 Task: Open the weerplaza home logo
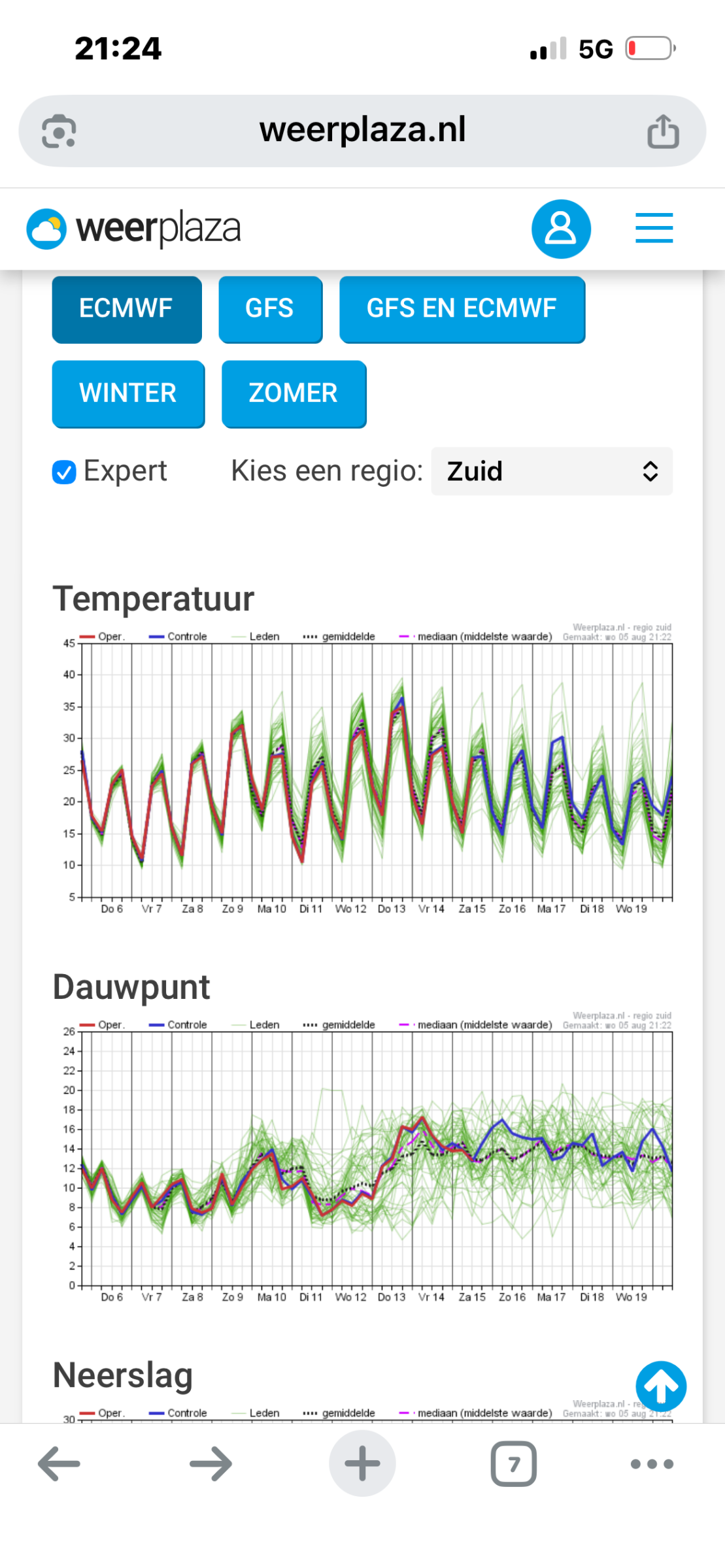134,229
